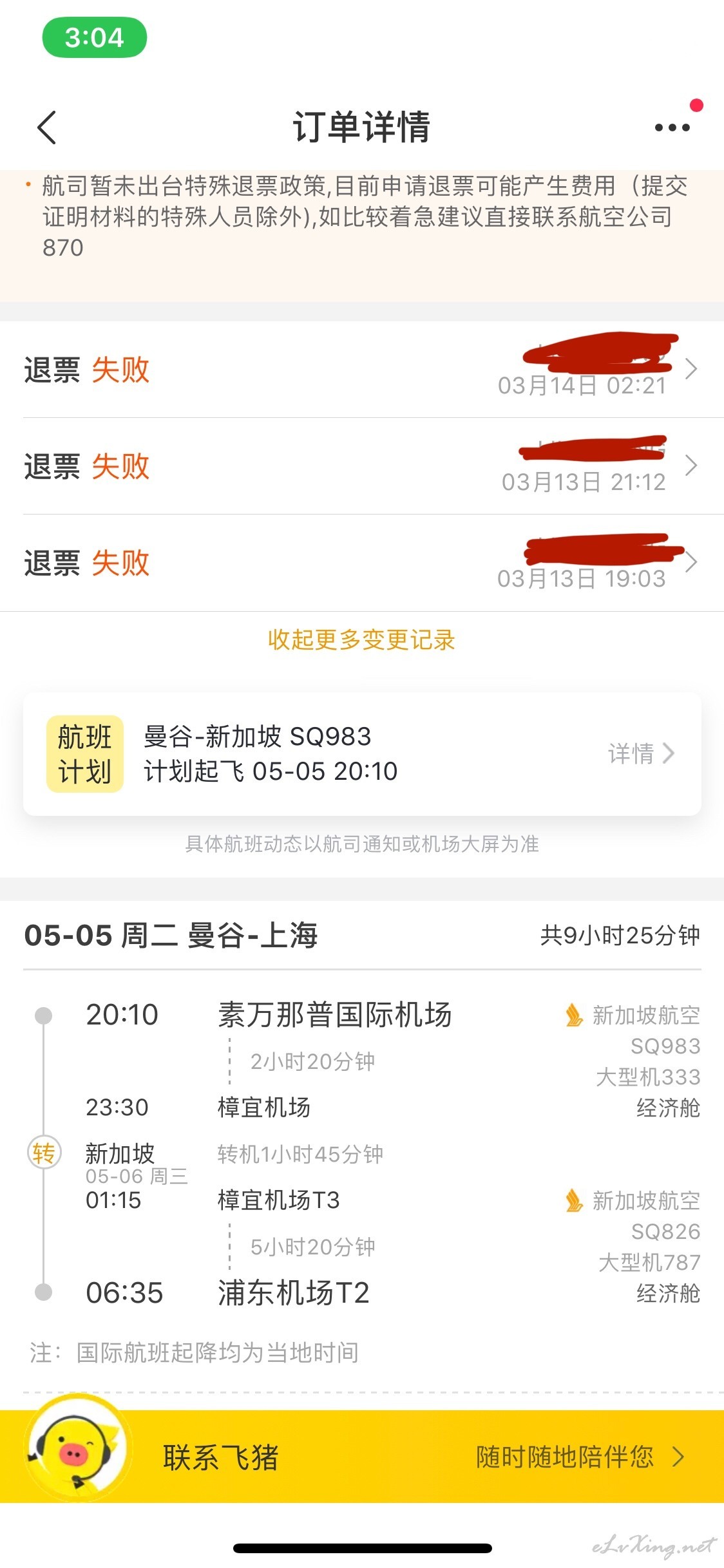Go back from order details
Screen dimensions: 724x1568
tap(47, 127)
